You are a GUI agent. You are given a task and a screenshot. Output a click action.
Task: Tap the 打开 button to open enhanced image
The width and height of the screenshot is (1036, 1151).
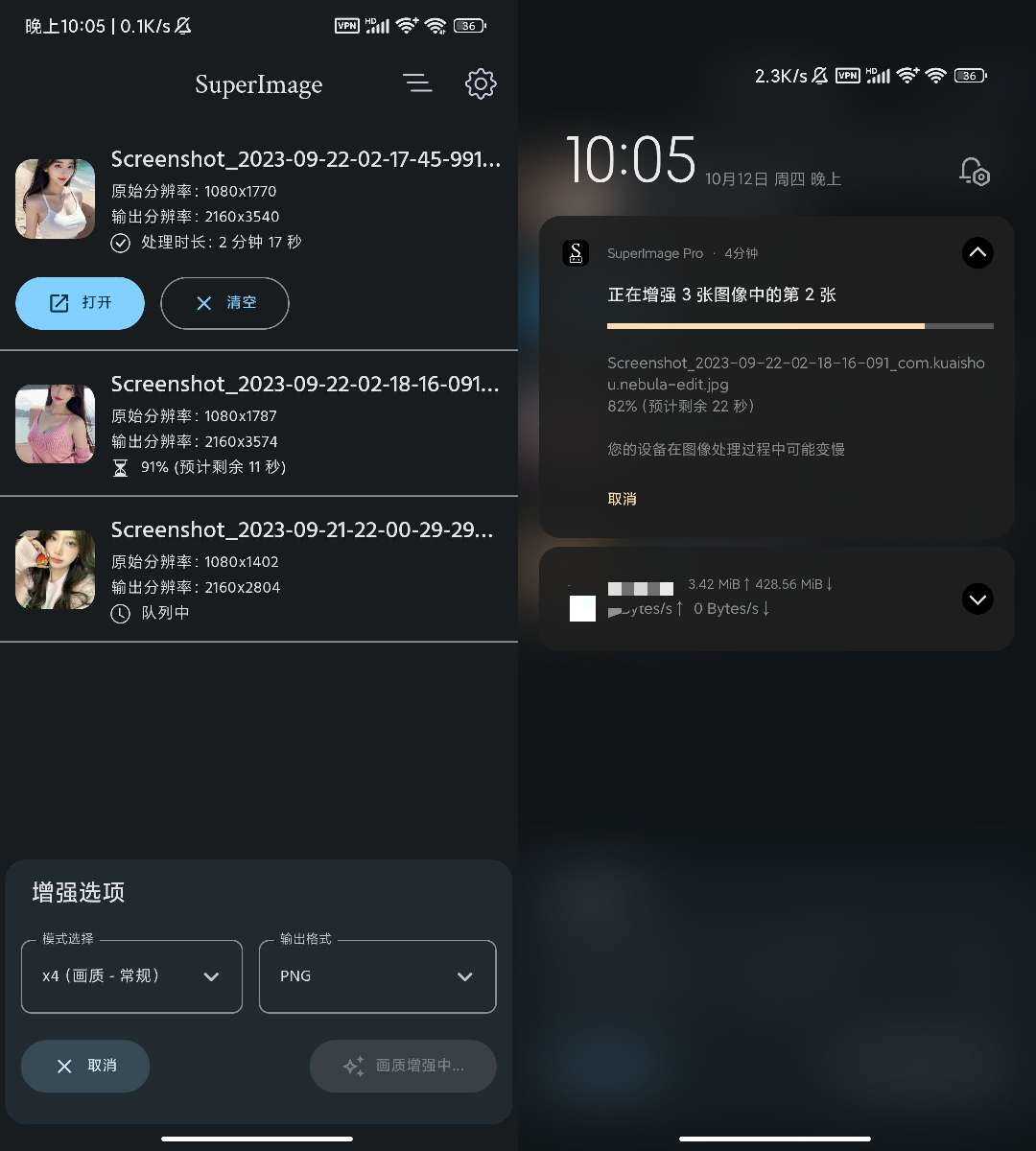tap(81, 303)
